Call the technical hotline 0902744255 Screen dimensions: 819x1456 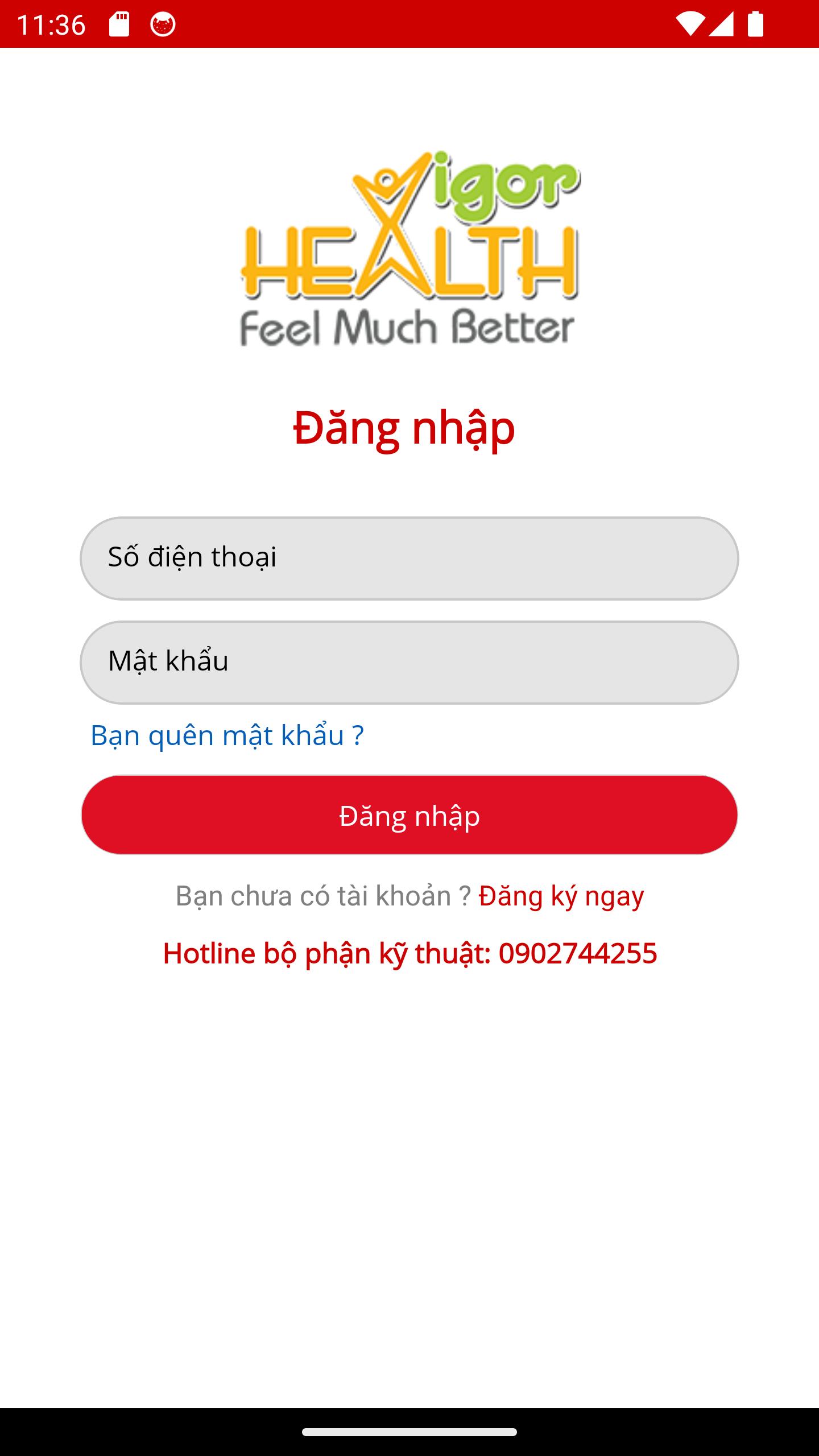(577, 953)
